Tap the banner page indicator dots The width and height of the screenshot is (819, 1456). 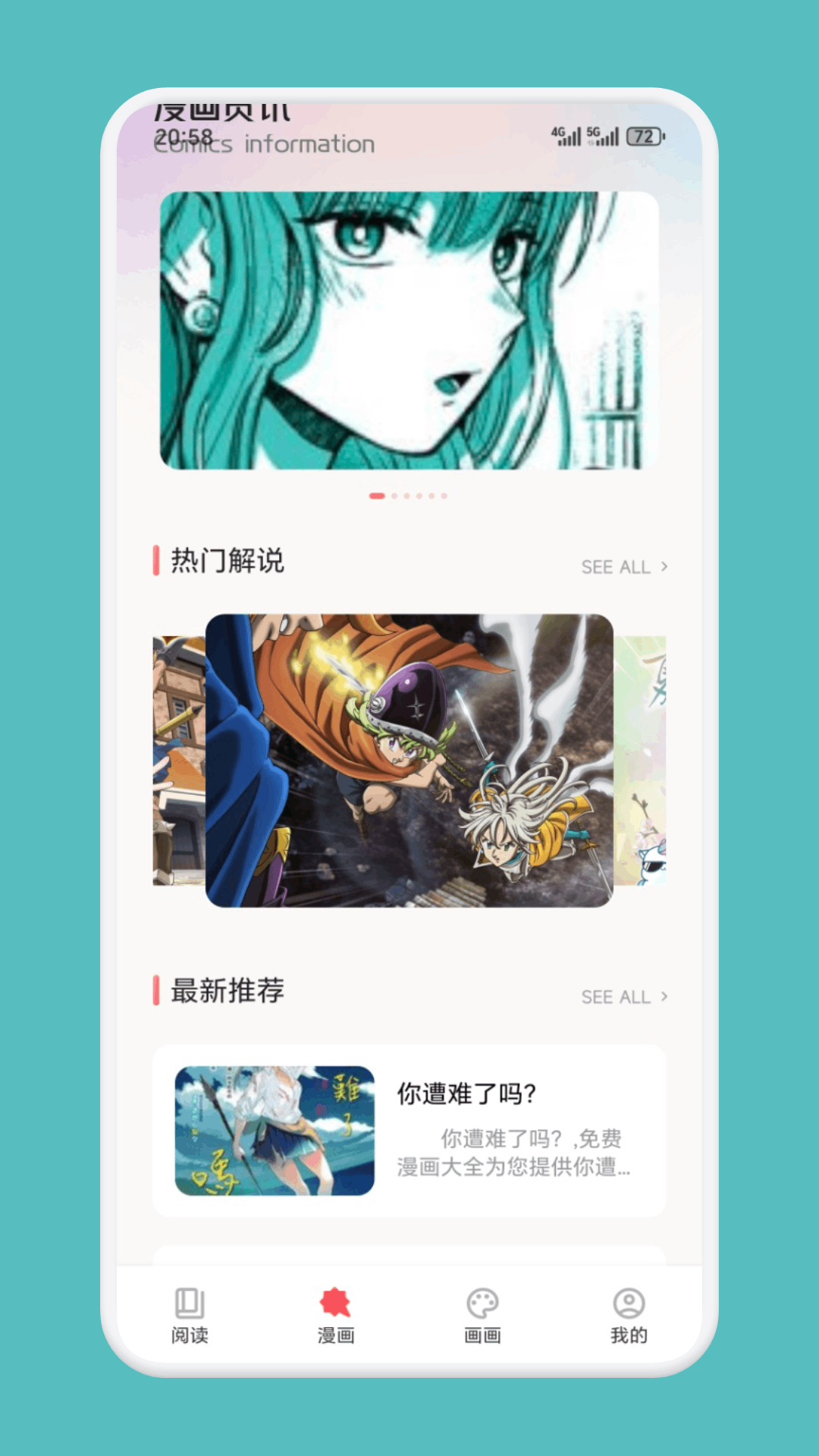pyautogui.click(x=409, y=496)
